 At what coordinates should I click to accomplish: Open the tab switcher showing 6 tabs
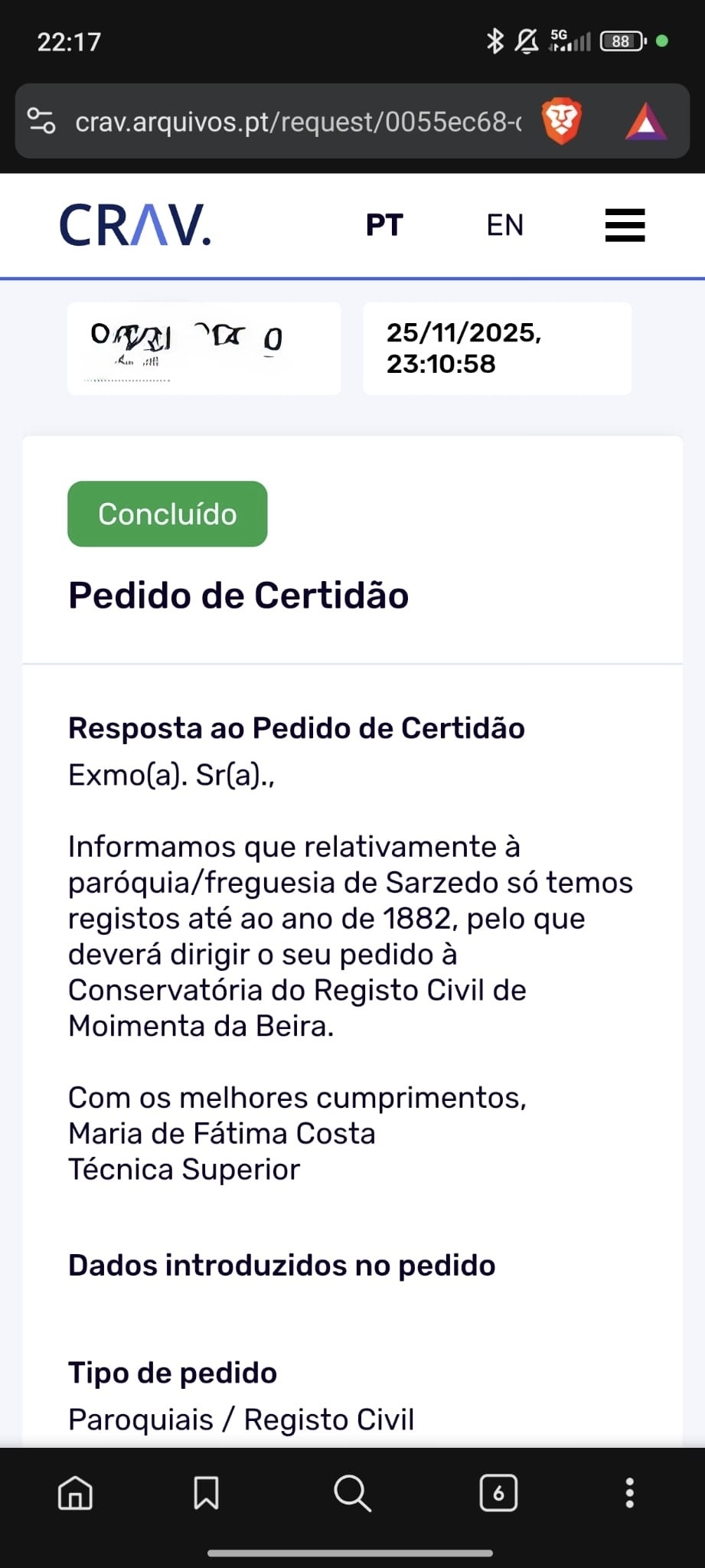click(x=498, y=1492)
